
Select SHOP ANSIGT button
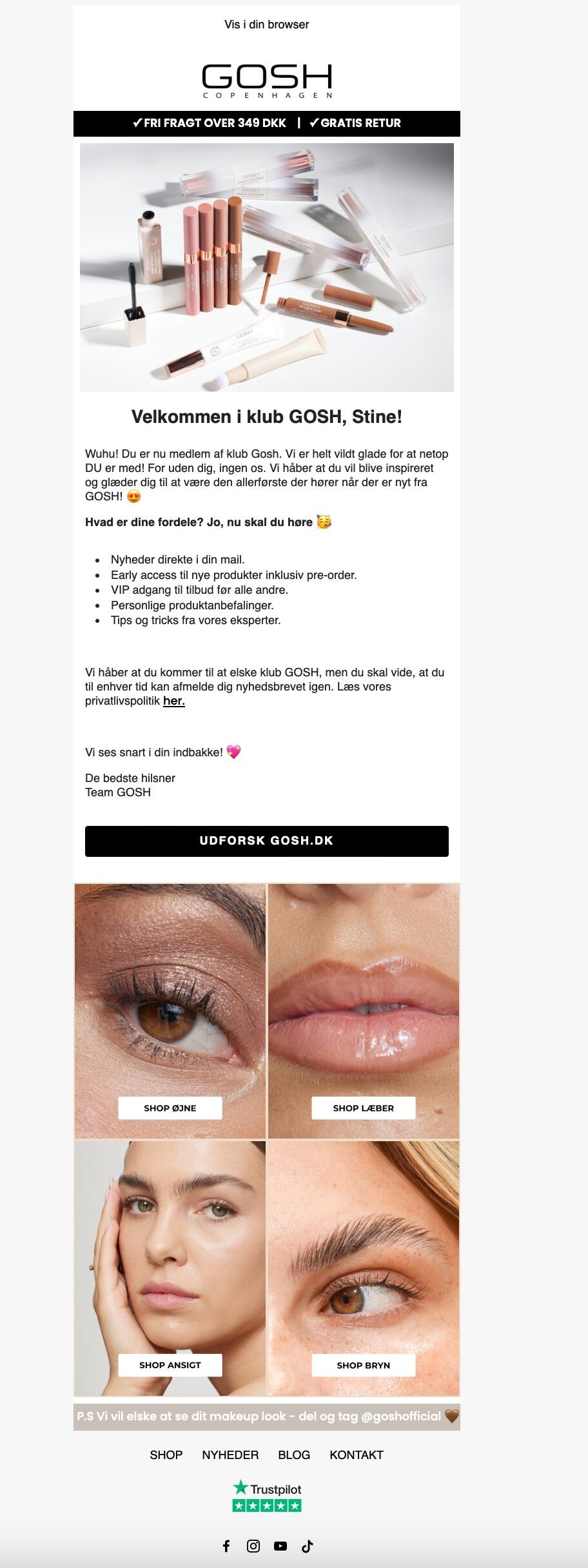(x=170, y=1365)
